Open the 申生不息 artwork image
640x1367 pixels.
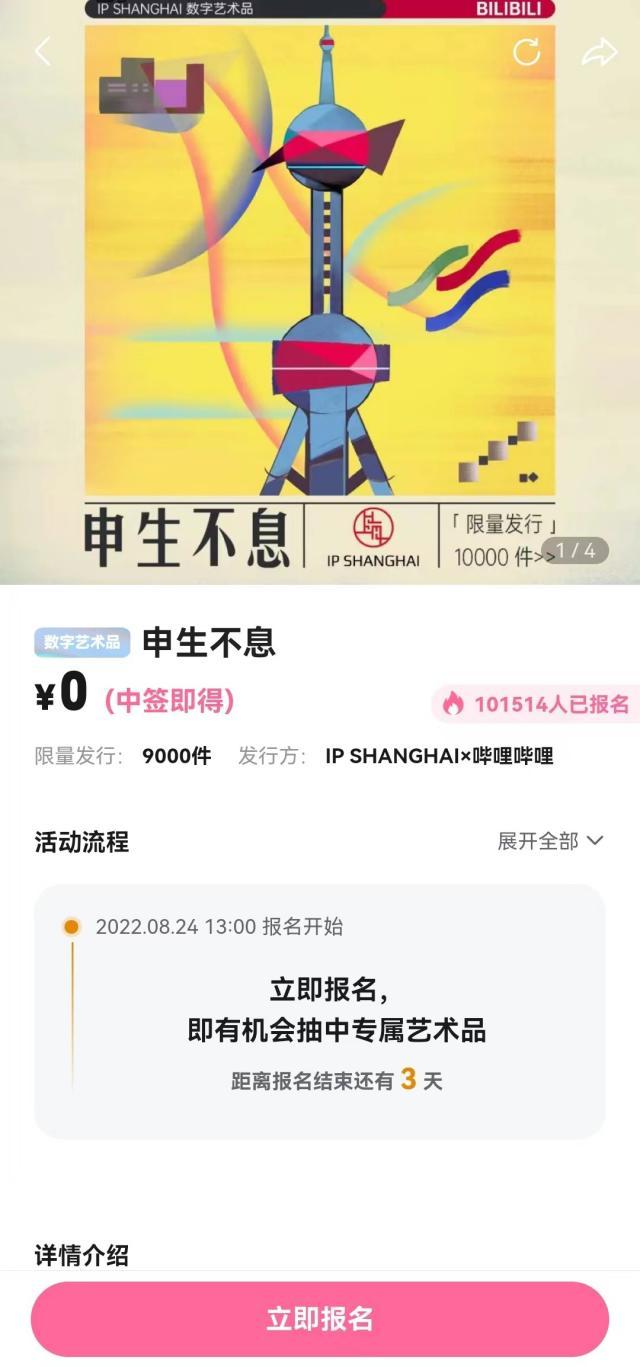click(320, 300)
